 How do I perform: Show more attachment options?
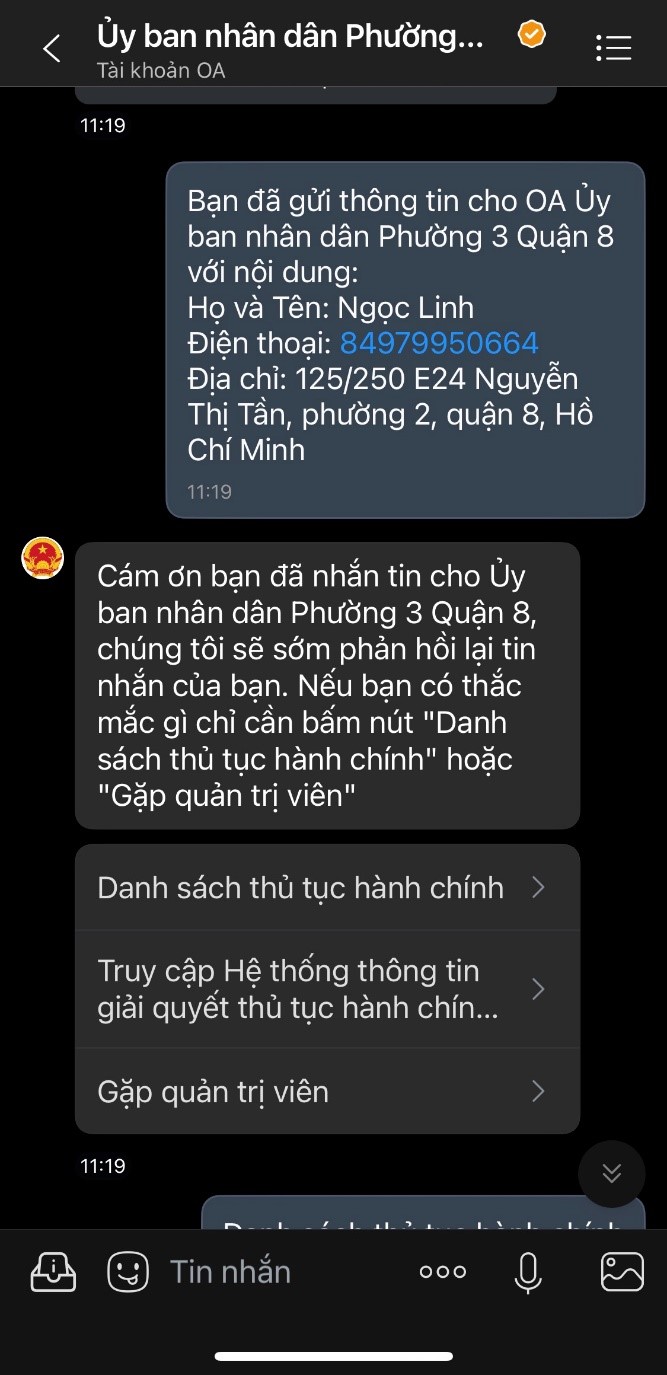pos(443,1272)
